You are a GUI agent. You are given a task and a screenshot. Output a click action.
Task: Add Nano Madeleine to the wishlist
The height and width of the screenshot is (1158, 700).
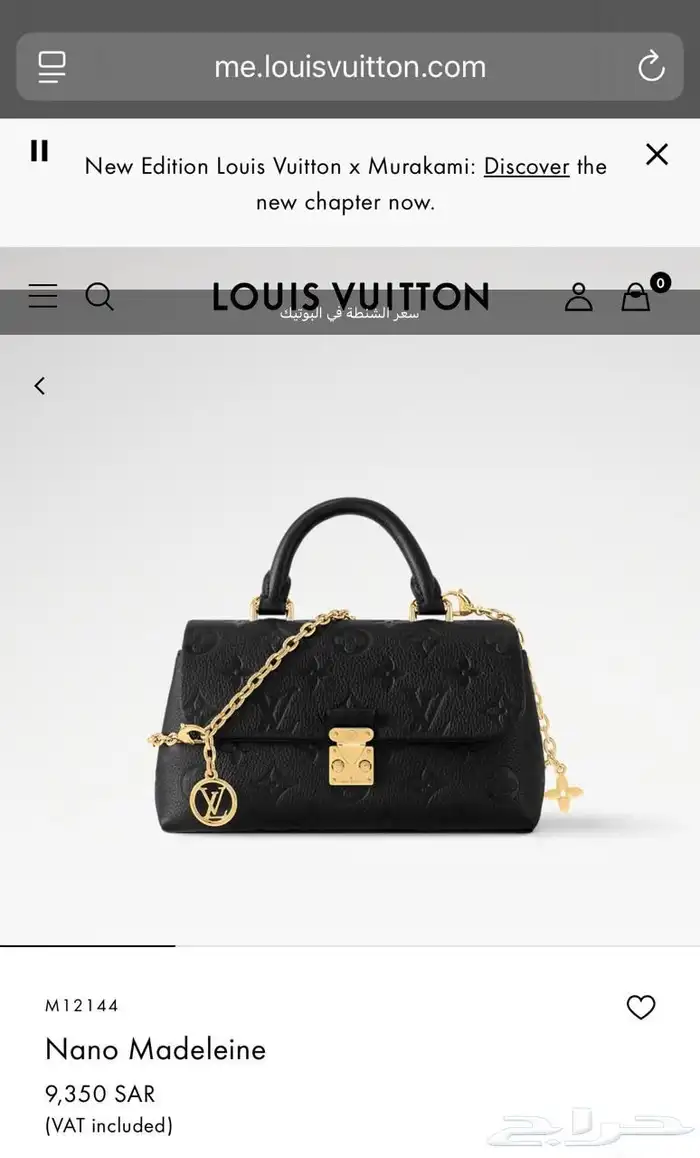(640, 1007)
